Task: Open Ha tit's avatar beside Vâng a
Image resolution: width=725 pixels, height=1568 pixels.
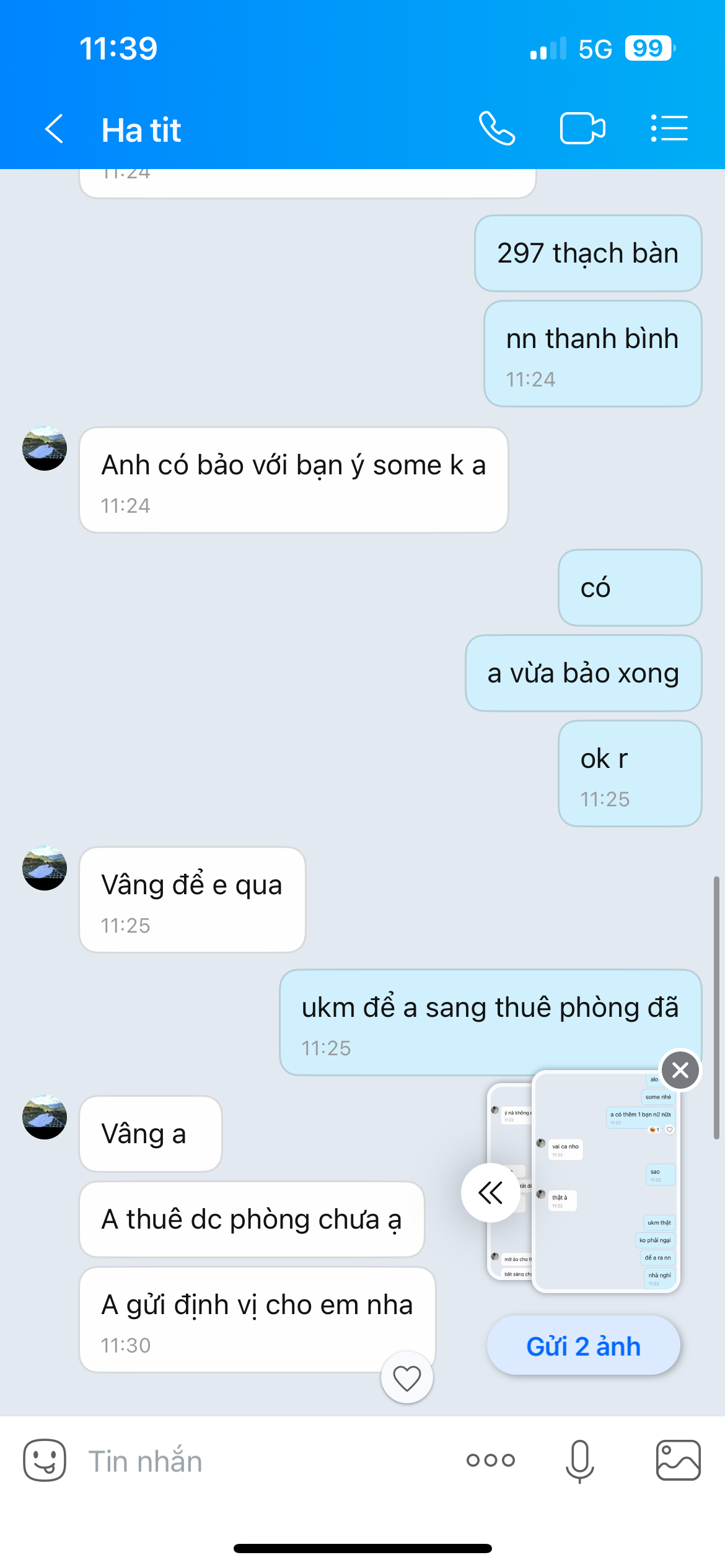Action: (45, 1117)
